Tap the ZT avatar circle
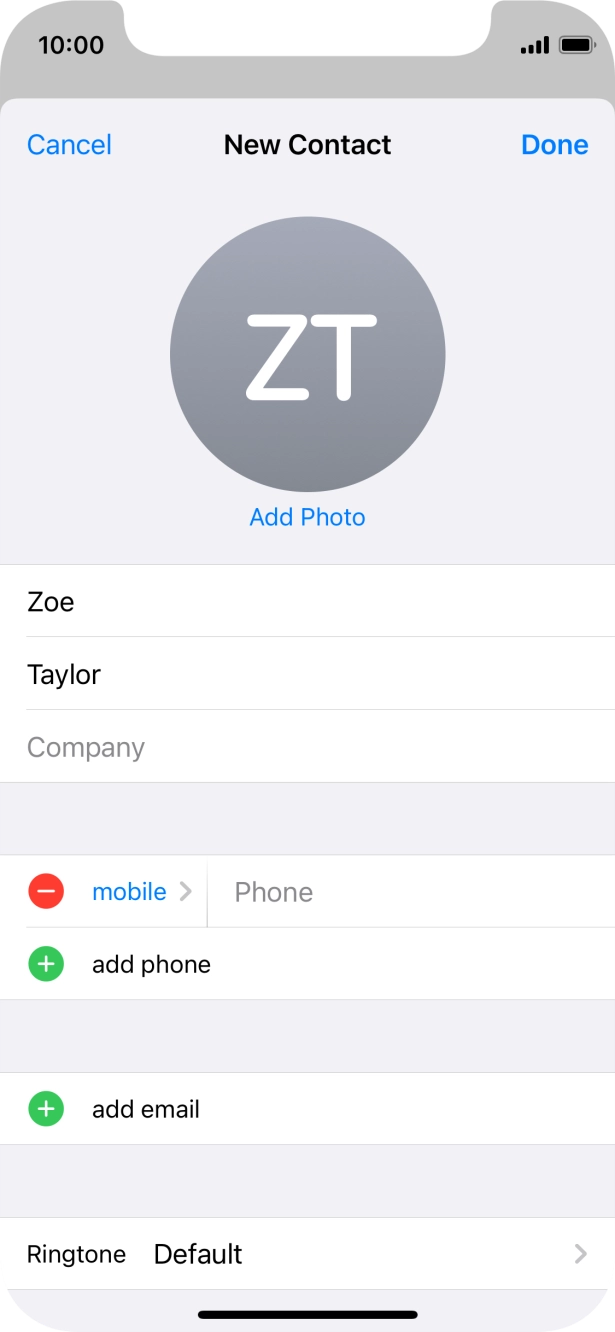The image size is (615, 1332). [307, 354]
